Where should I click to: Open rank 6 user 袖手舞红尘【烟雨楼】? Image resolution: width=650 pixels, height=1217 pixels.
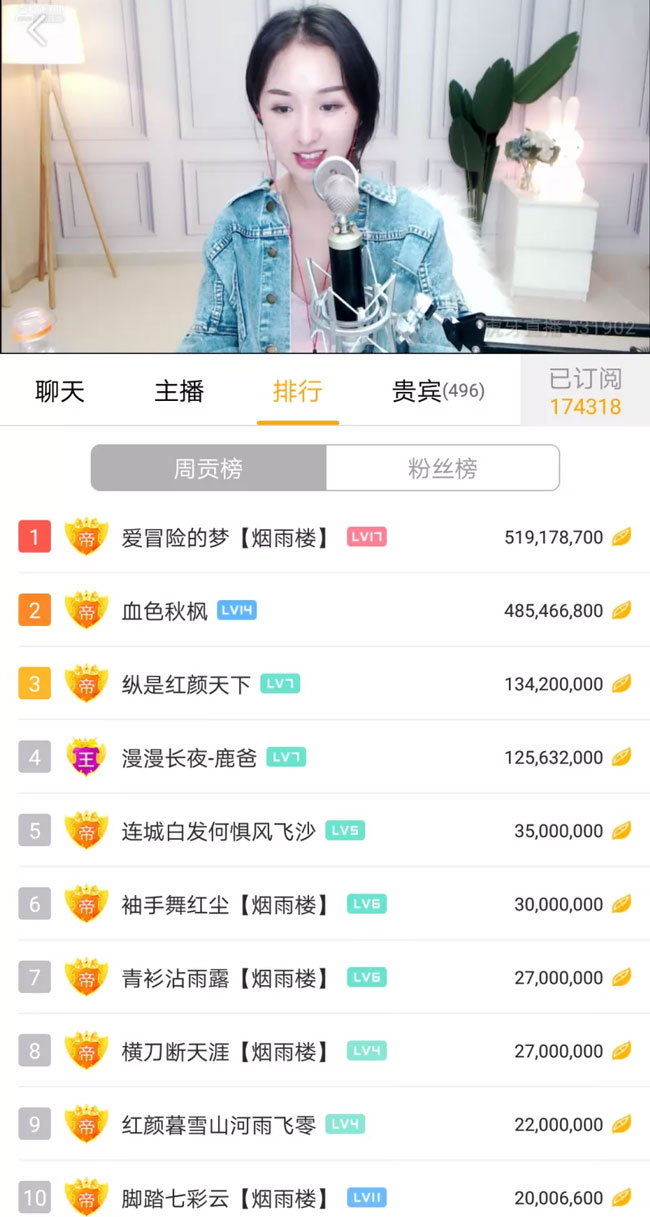(225, 905)
